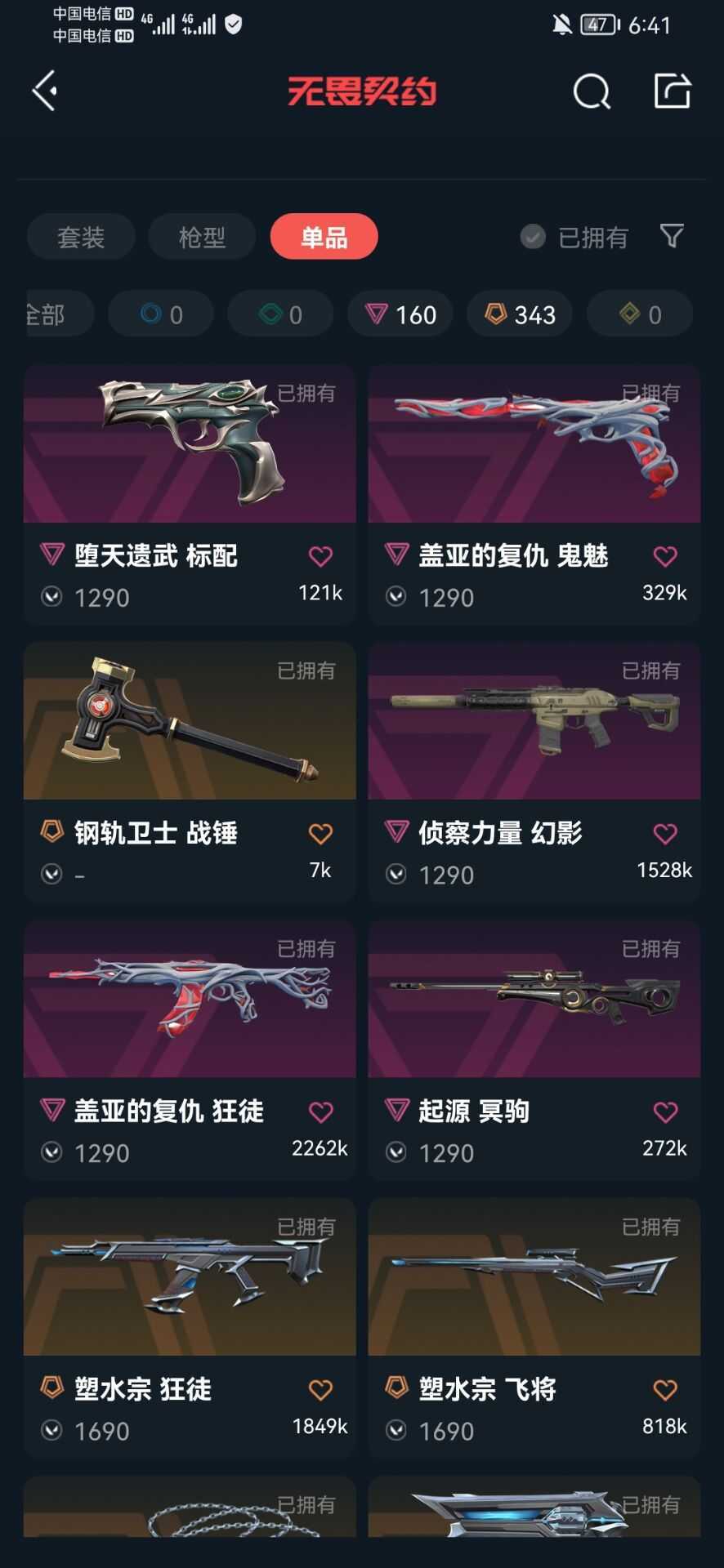Go back using the top-left arrow
Viewport: 724px width, 1568px height.
click(45, 90)
